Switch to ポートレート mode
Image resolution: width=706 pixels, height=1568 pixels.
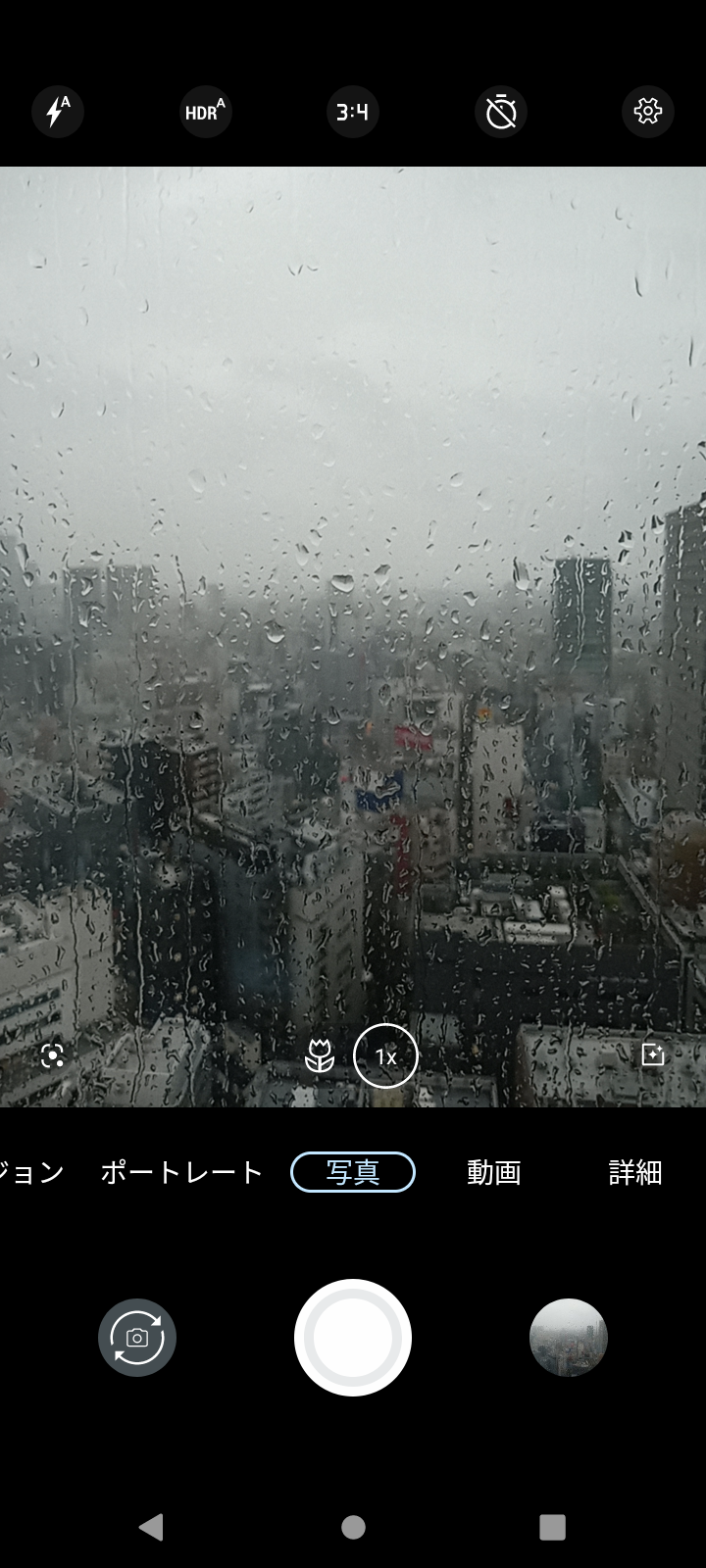tap(182, 1172)
